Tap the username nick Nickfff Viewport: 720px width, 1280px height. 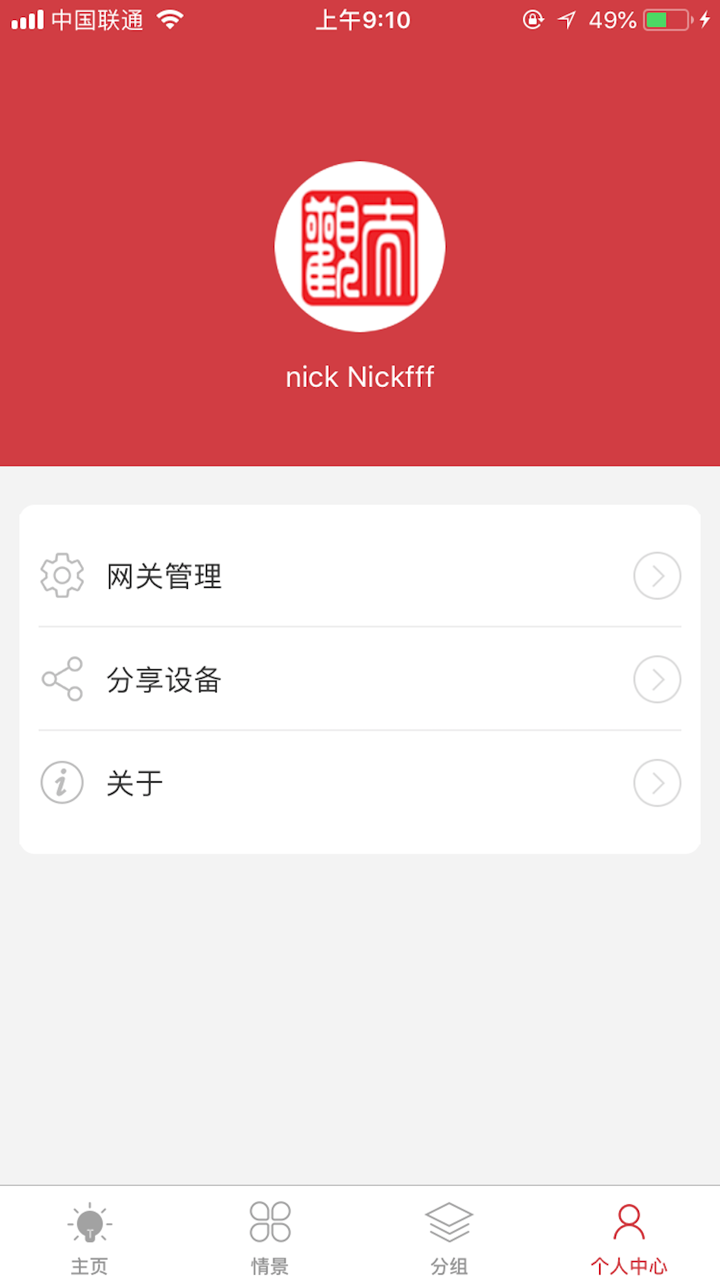click(359, 377)
